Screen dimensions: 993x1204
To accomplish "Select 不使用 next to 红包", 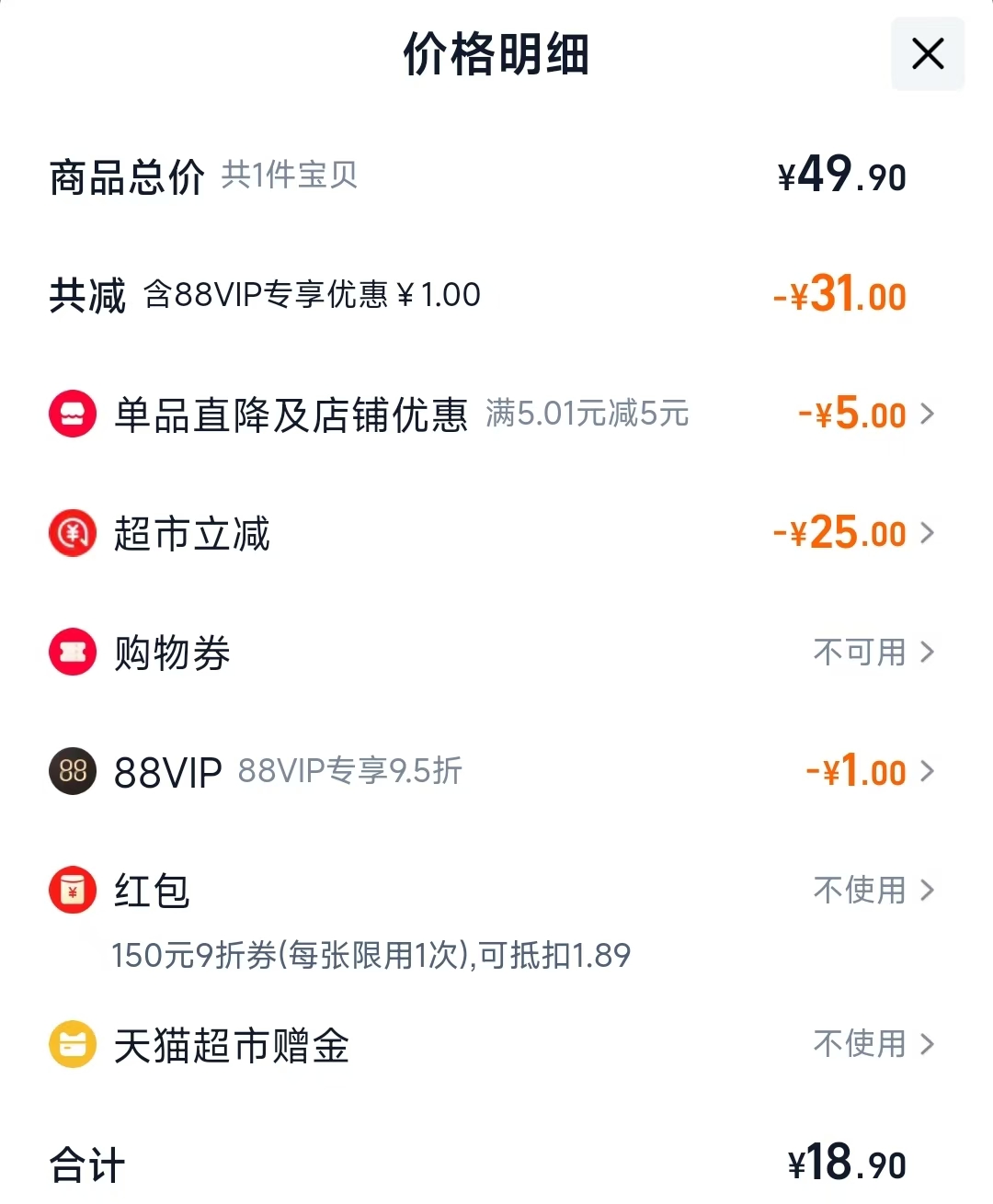I will click(x=858, y=890).
